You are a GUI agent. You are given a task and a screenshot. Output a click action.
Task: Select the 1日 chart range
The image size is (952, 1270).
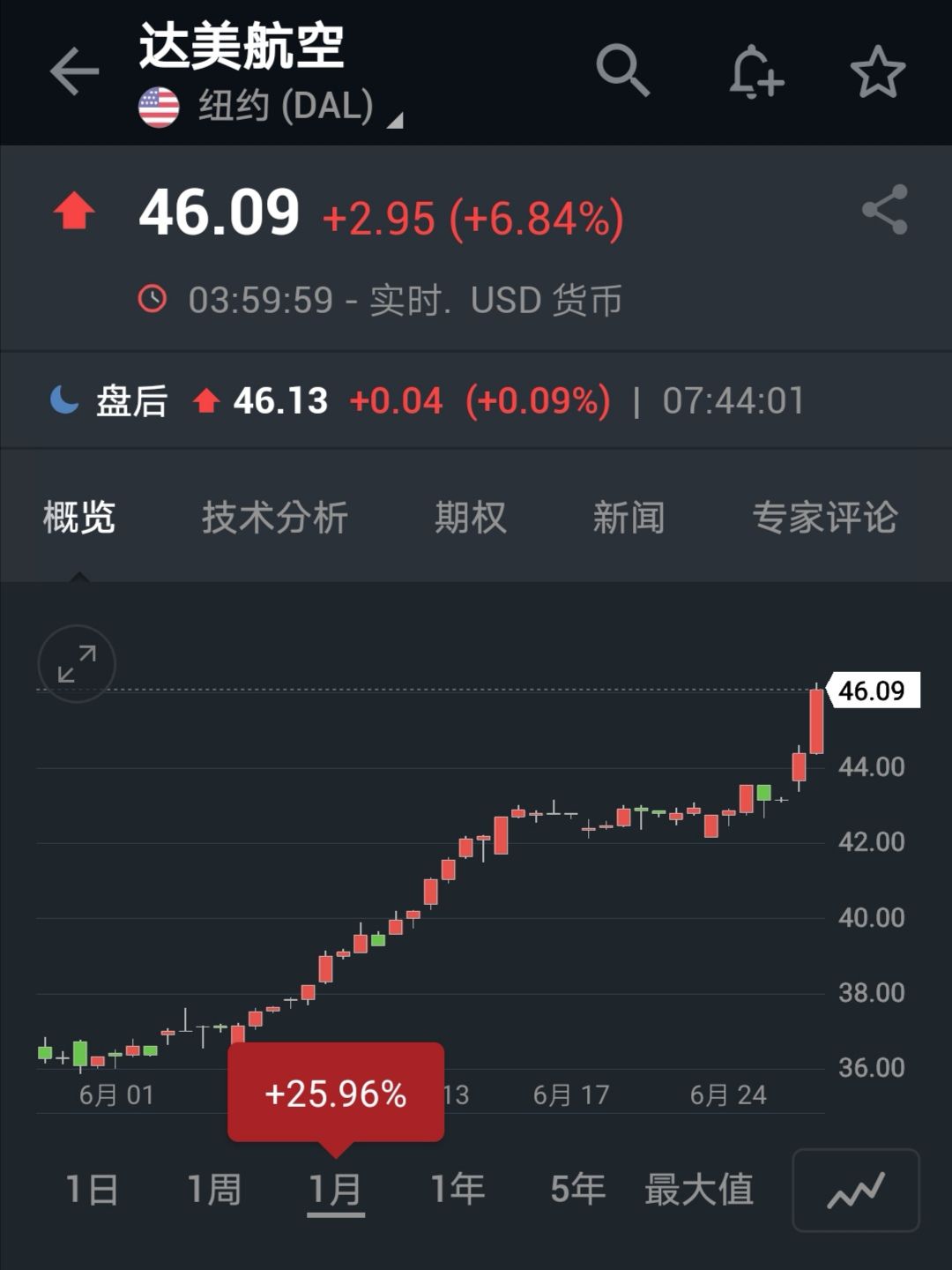click(x=93, y=1190)
